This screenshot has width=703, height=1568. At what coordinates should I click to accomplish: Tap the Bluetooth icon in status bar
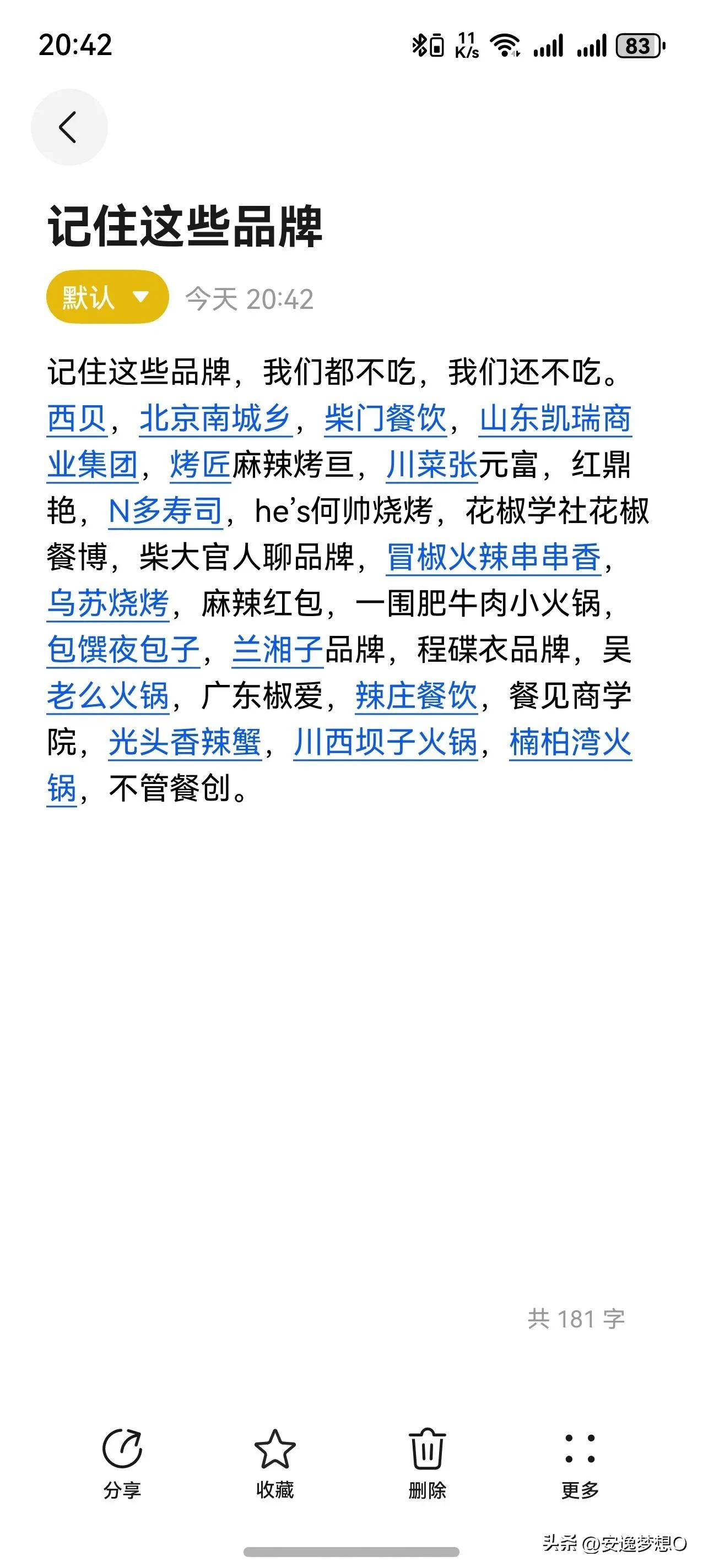coord(419,44)
